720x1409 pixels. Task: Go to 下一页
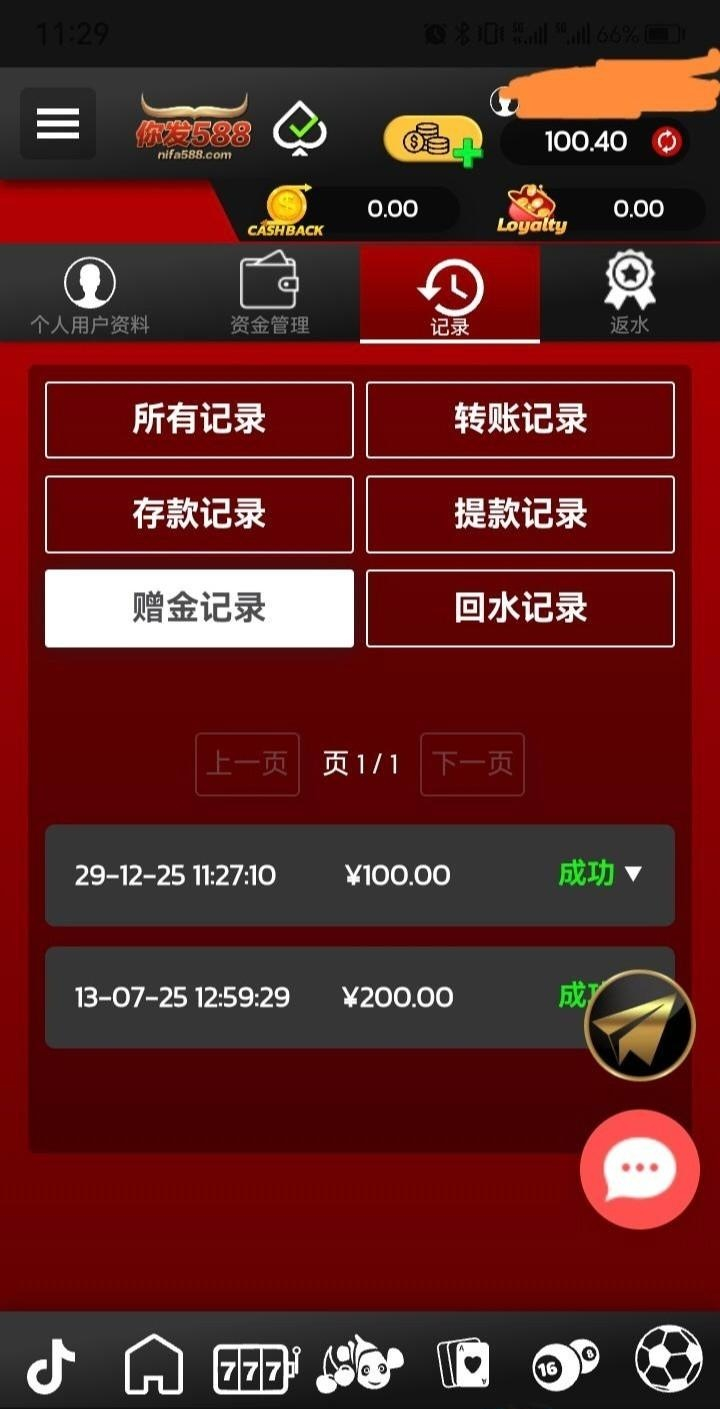[x=472, y=765]
